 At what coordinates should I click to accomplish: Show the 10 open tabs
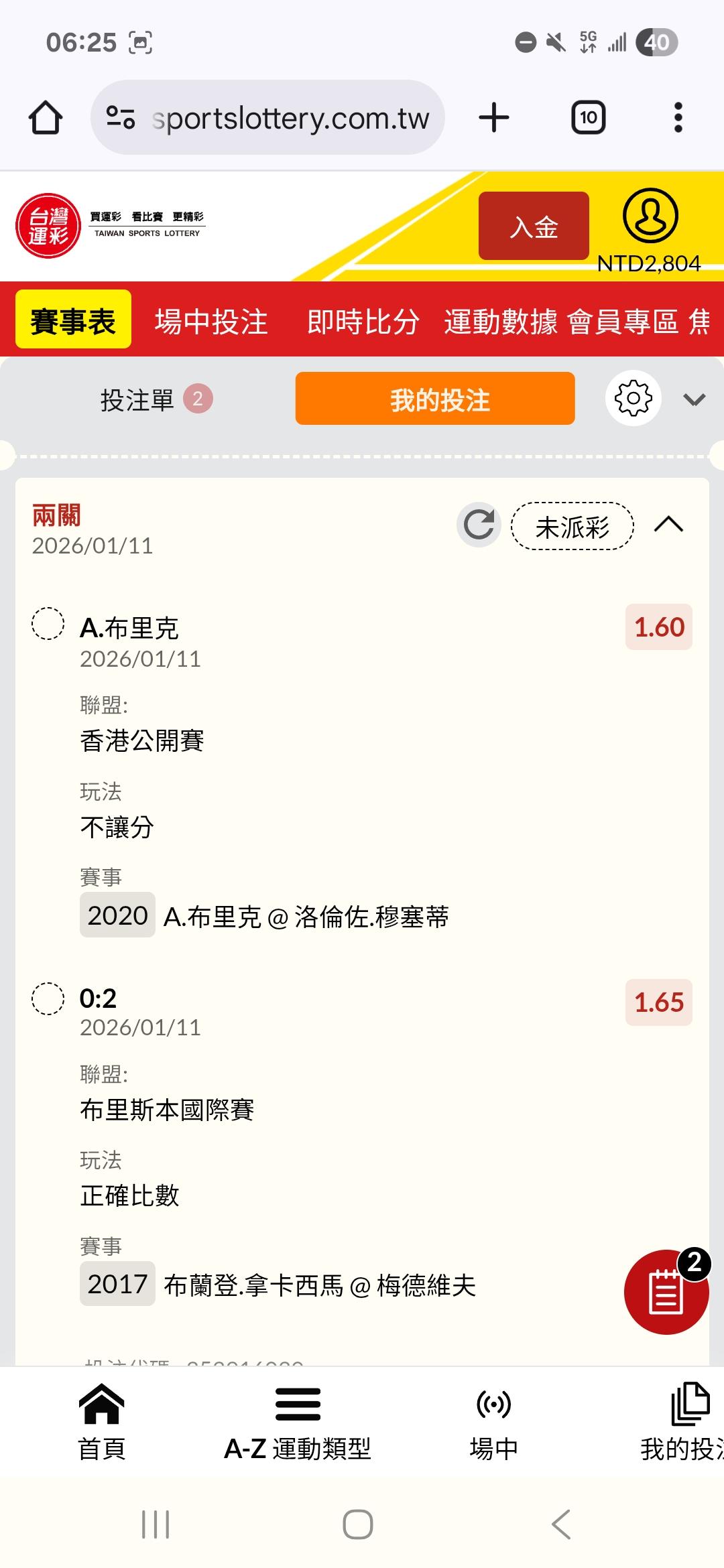(588, 118)
